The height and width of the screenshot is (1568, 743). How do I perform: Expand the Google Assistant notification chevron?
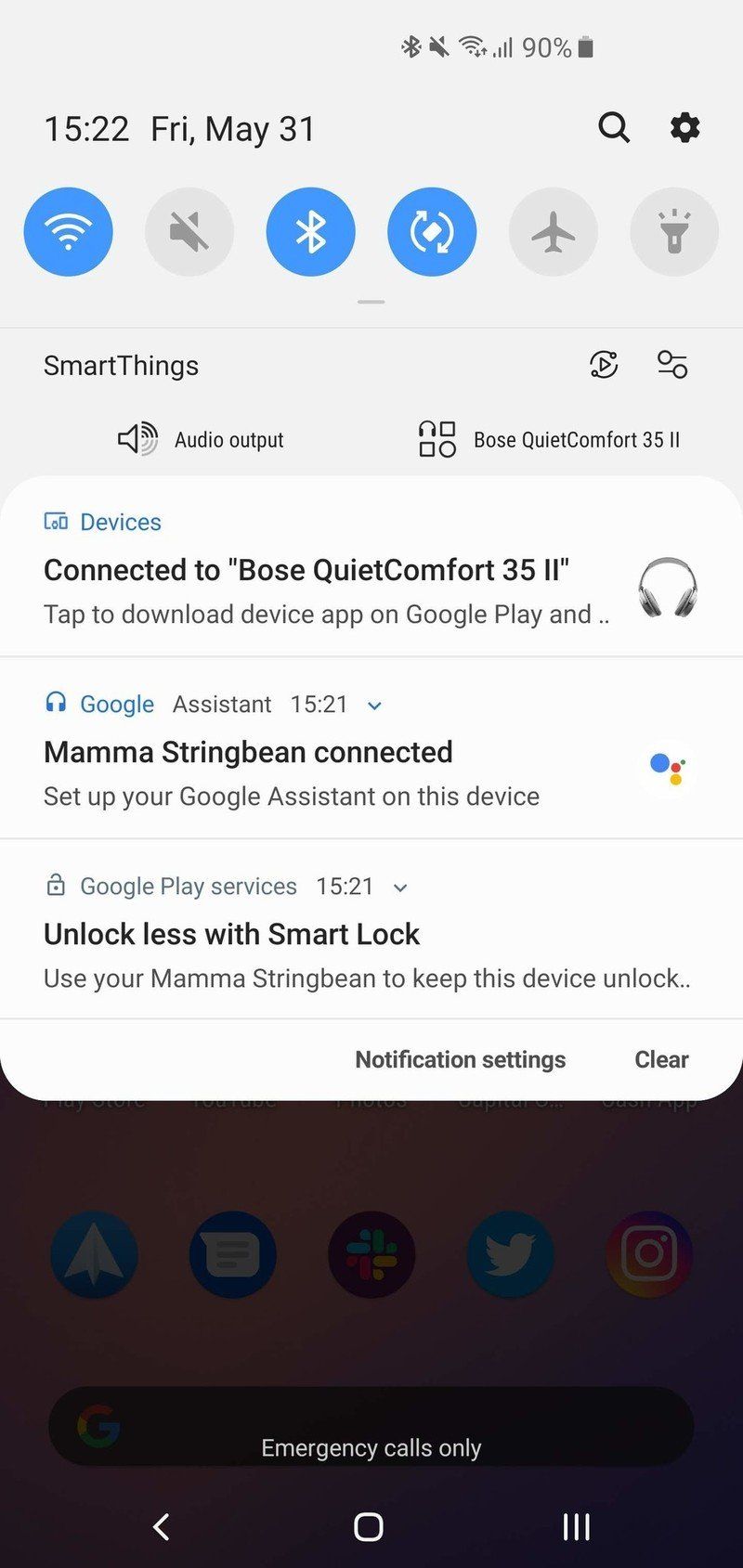[373, 706]
